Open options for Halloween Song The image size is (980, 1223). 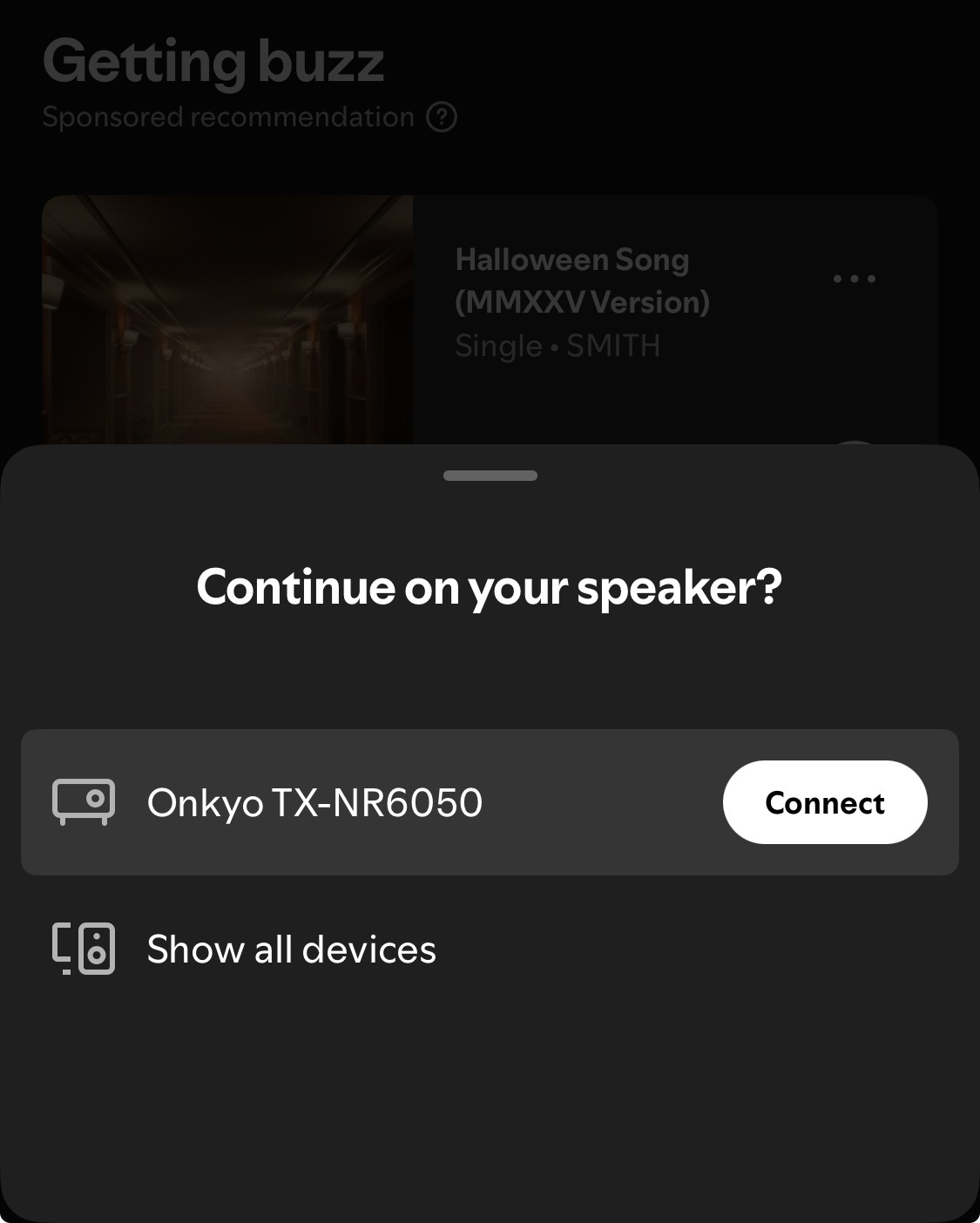854,279
